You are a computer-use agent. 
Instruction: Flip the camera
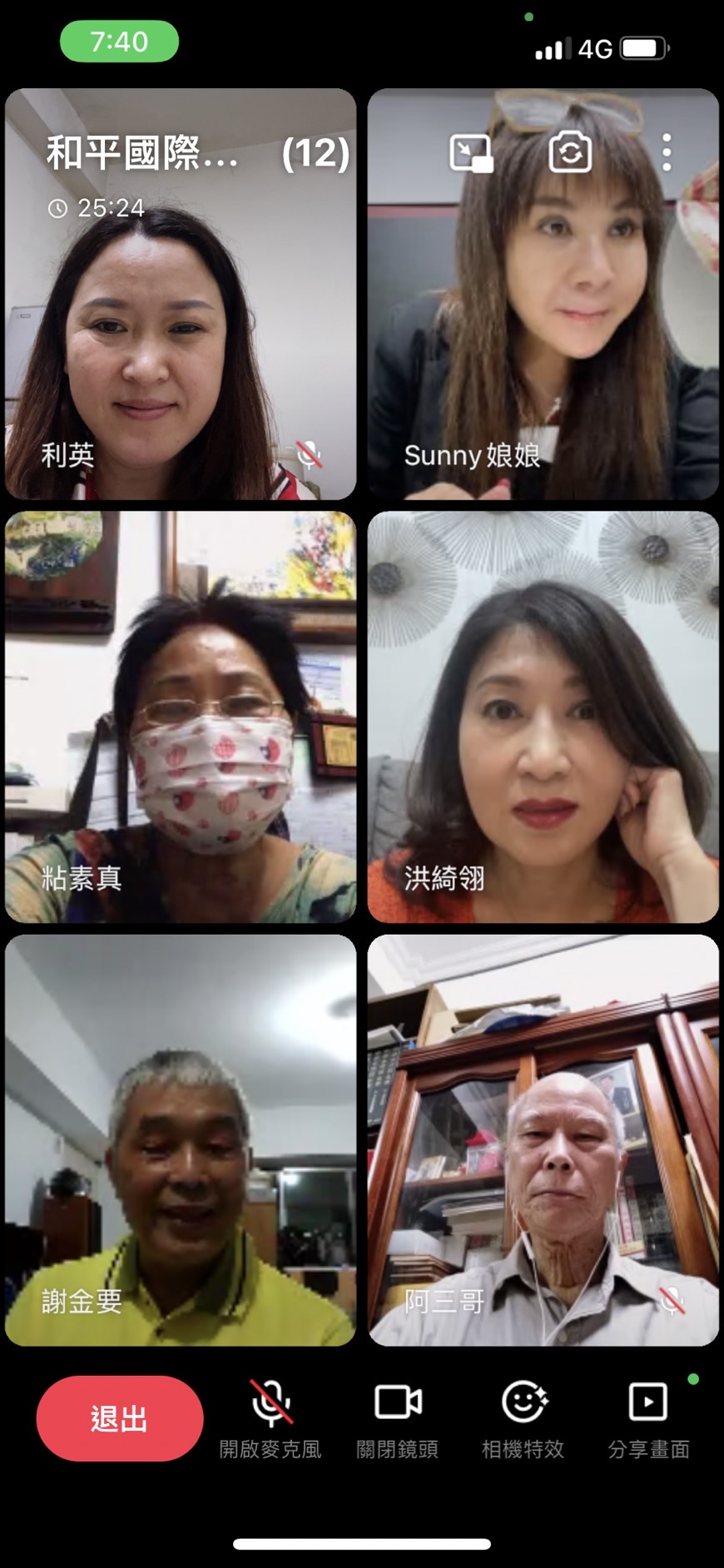[570, 153]
